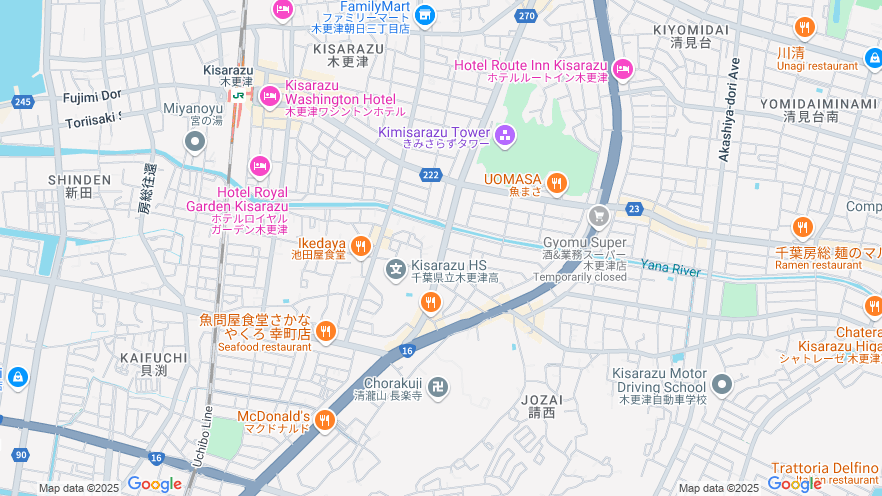Open the Kisarazu HS school marker

pyautogui.click(x=396, y=269)
